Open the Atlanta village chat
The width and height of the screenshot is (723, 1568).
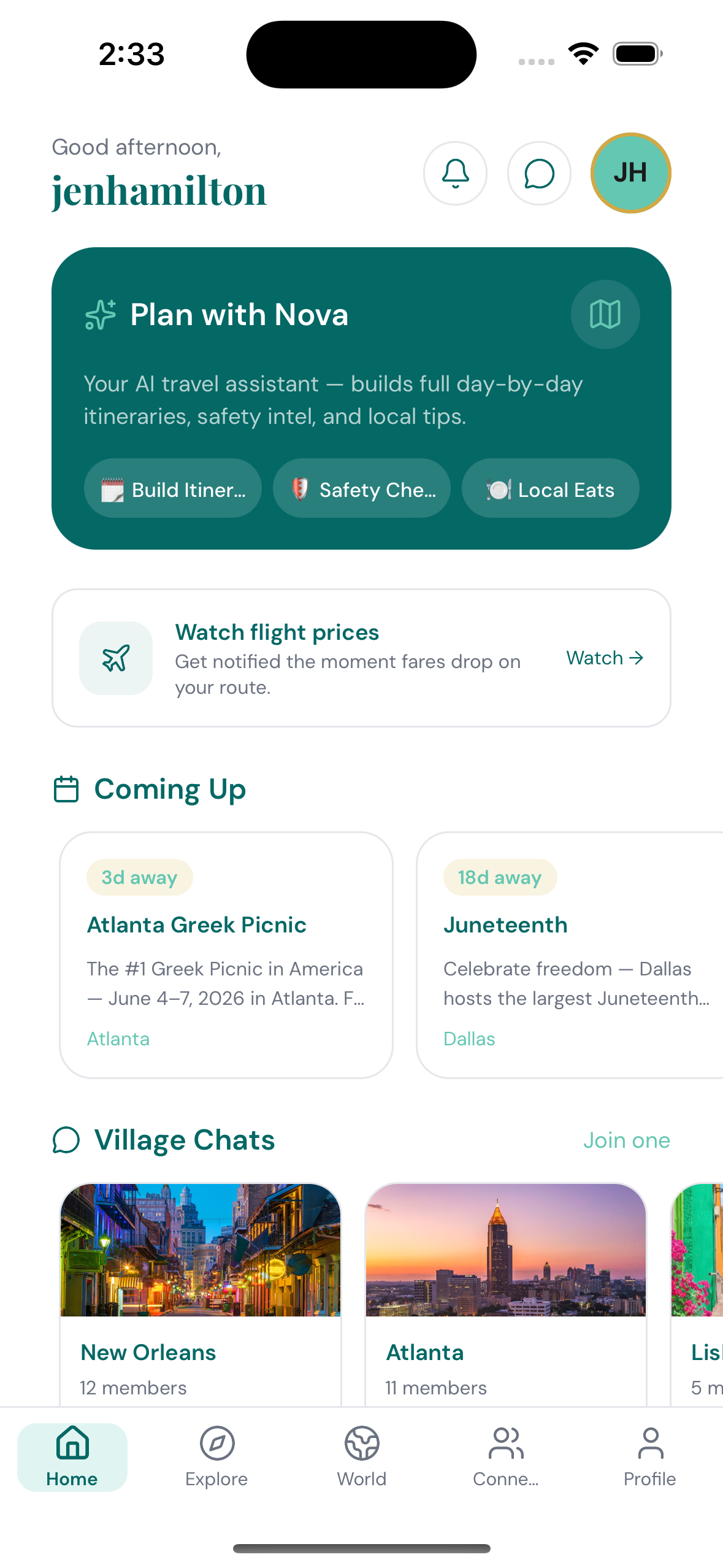point(506,1294)
